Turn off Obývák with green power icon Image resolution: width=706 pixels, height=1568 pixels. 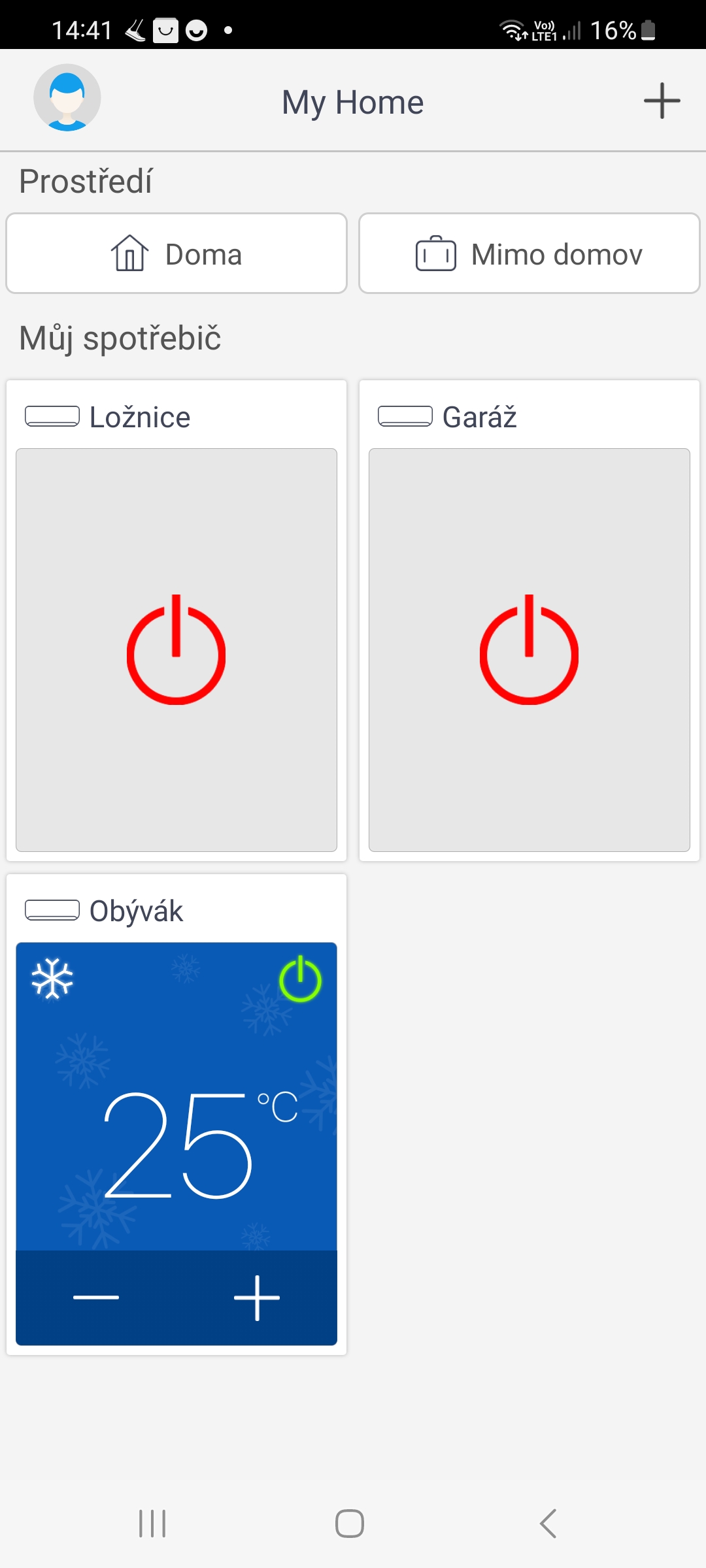click(300, 979)
